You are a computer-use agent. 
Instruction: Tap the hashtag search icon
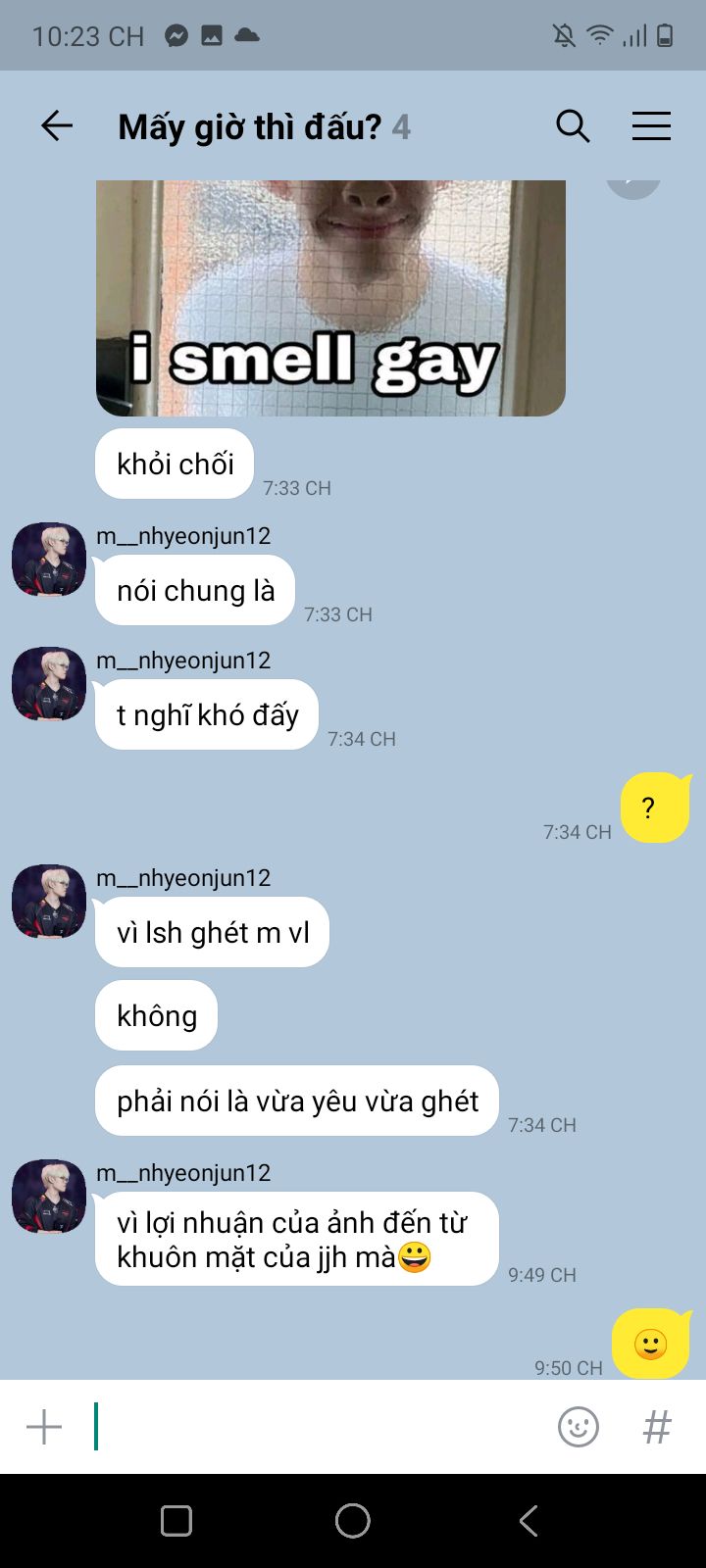coord(657,1427)
